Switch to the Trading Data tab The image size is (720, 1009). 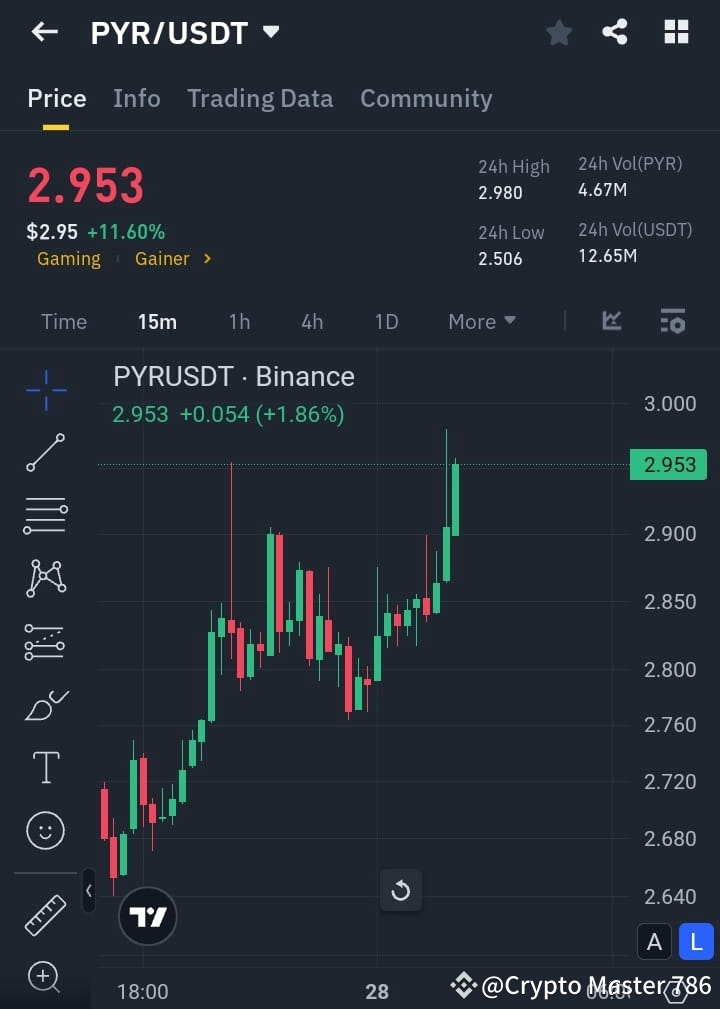[x=260, y=98]
